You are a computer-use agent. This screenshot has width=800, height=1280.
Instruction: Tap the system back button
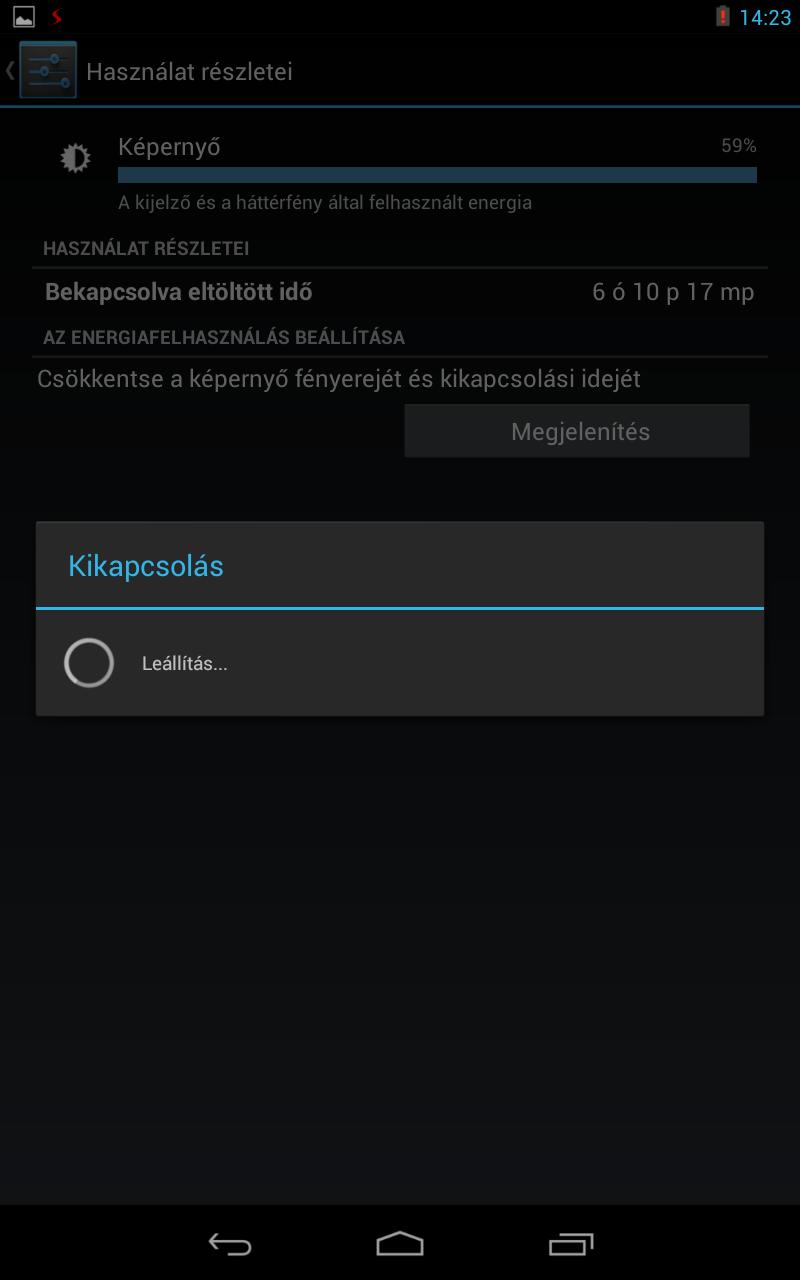tap(229, 1243)
